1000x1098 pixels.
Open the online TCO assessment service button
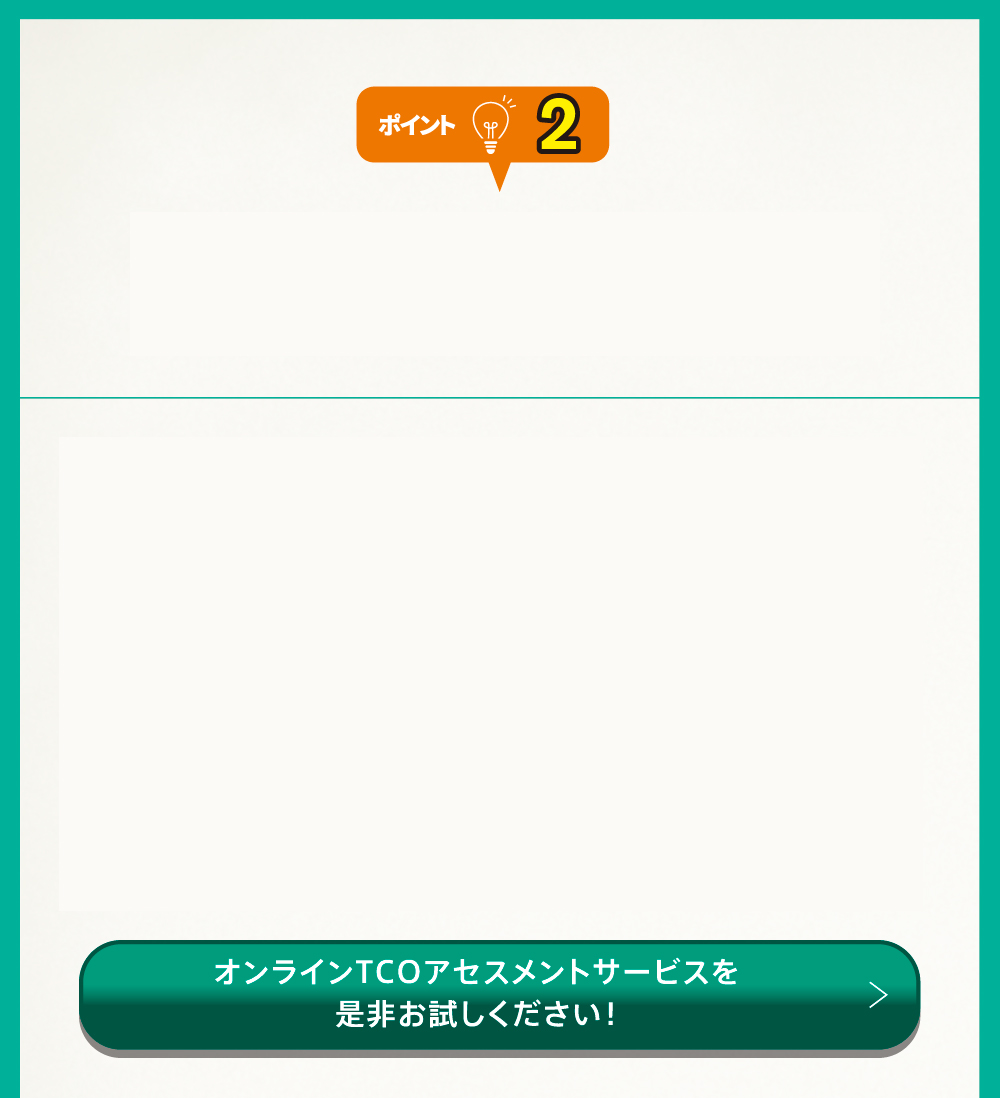pyautogui.click(x=498, y=995)
